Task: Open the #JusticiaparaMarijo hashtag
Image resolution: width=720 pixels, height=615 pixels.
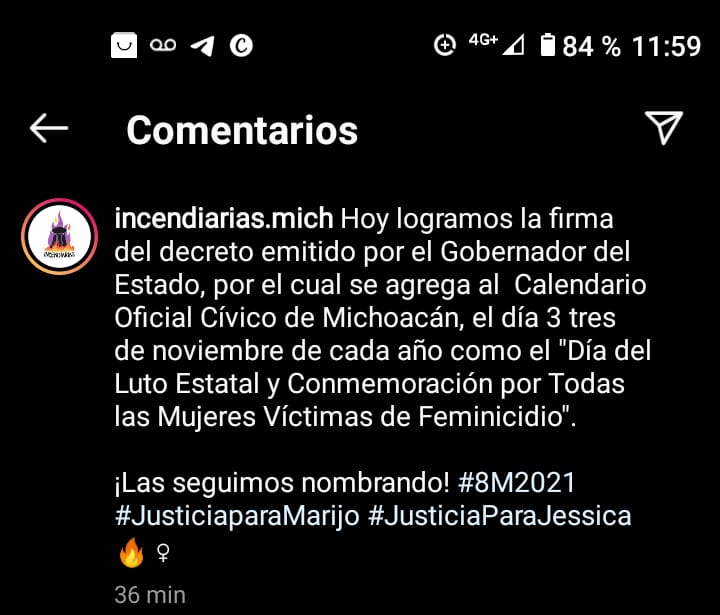Action: pyautogui.click(x=238, y=515)
